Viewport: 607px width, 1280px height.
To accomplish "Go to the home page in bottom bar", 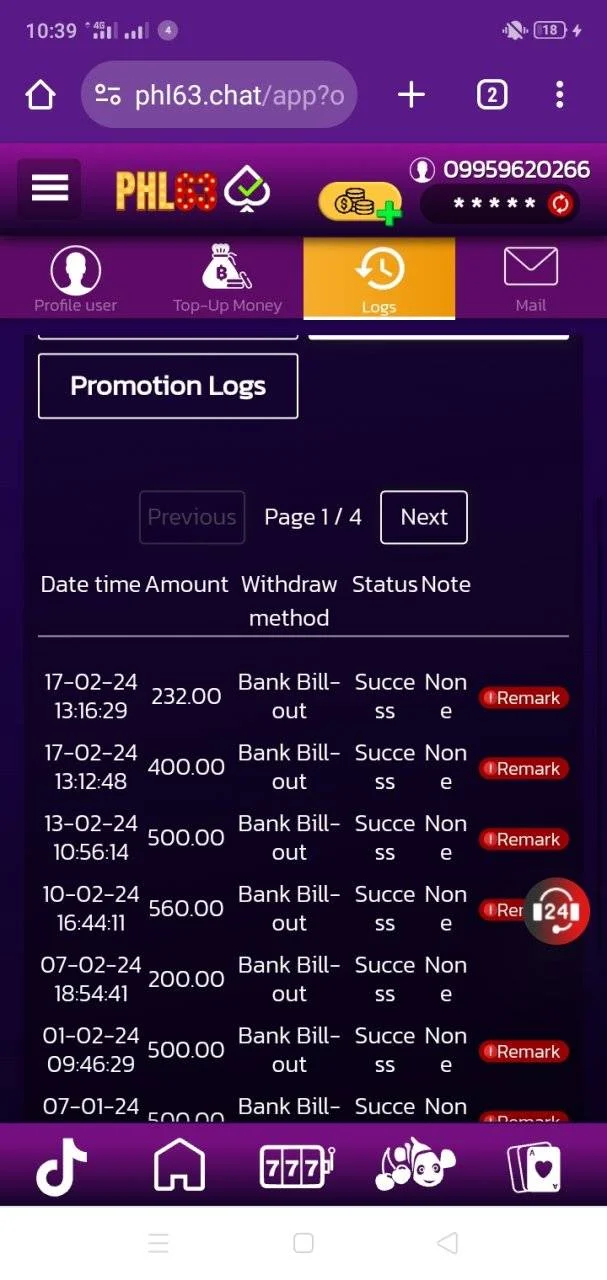I will coord(180,1166).
